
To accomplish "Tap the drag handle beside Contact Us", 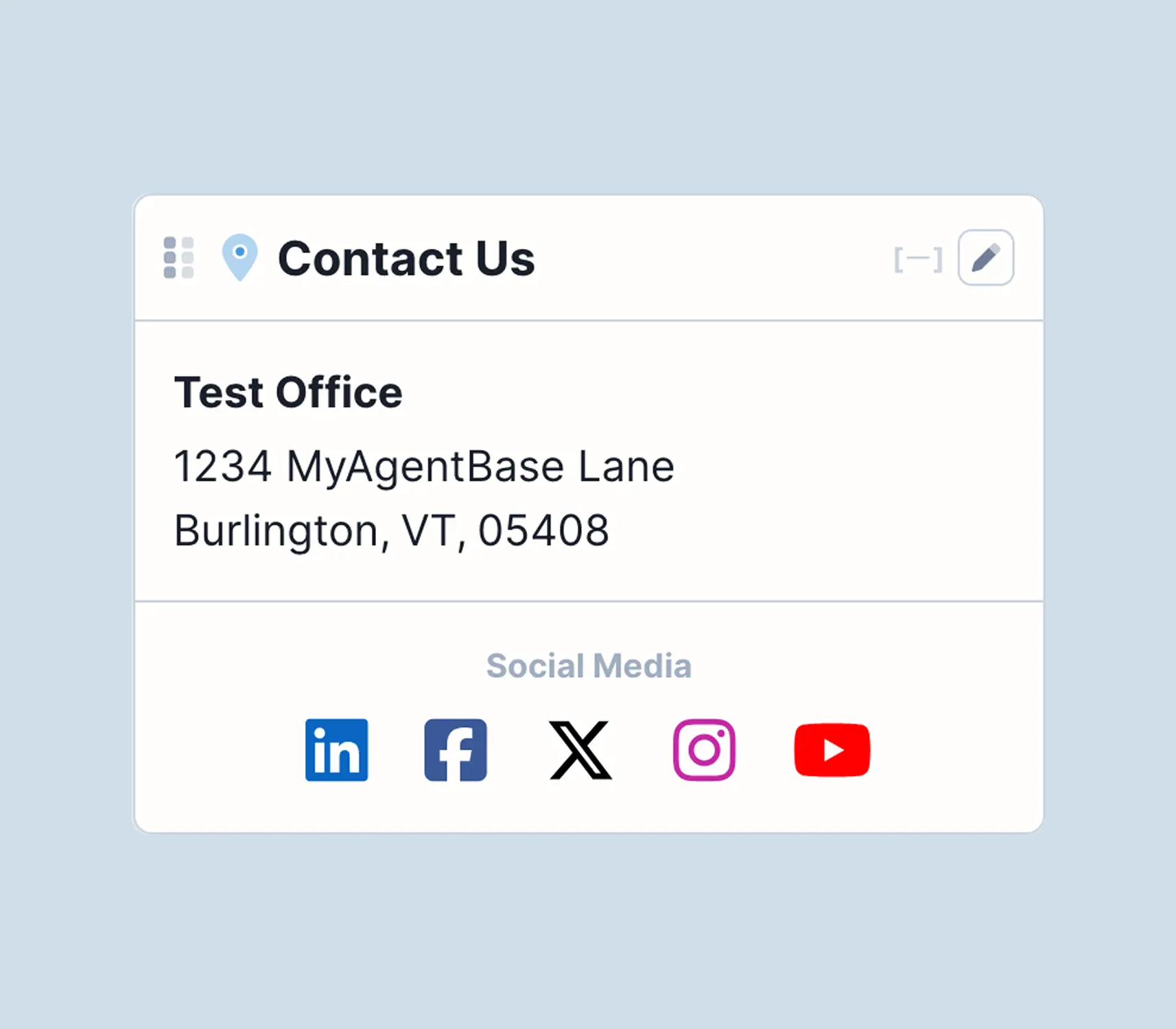I will click(178, 258).
